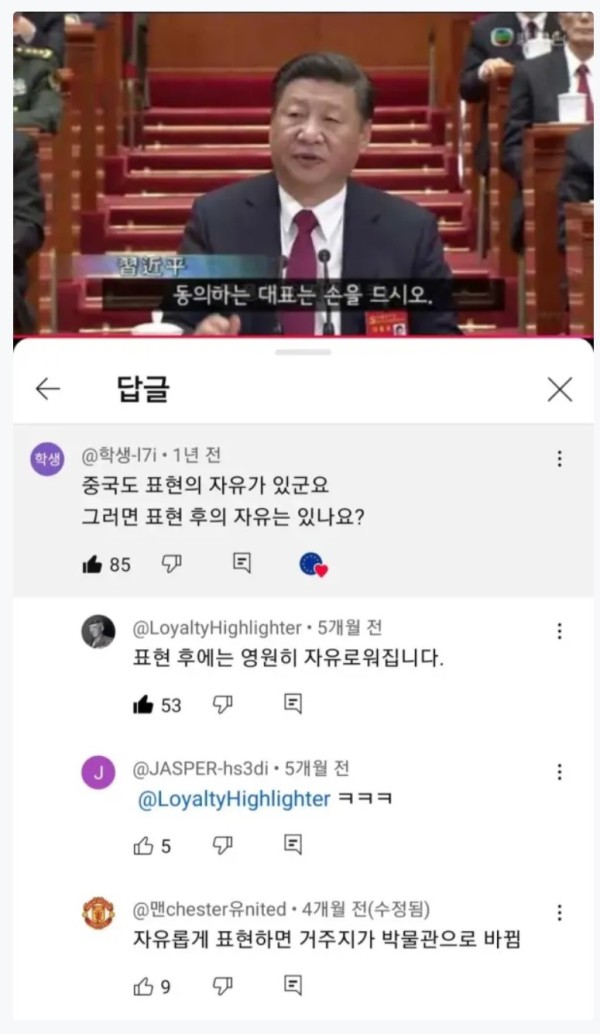Open the 맨chester유nited channel avatar
The image size is (600, 1034).
(x=98, y=913)
